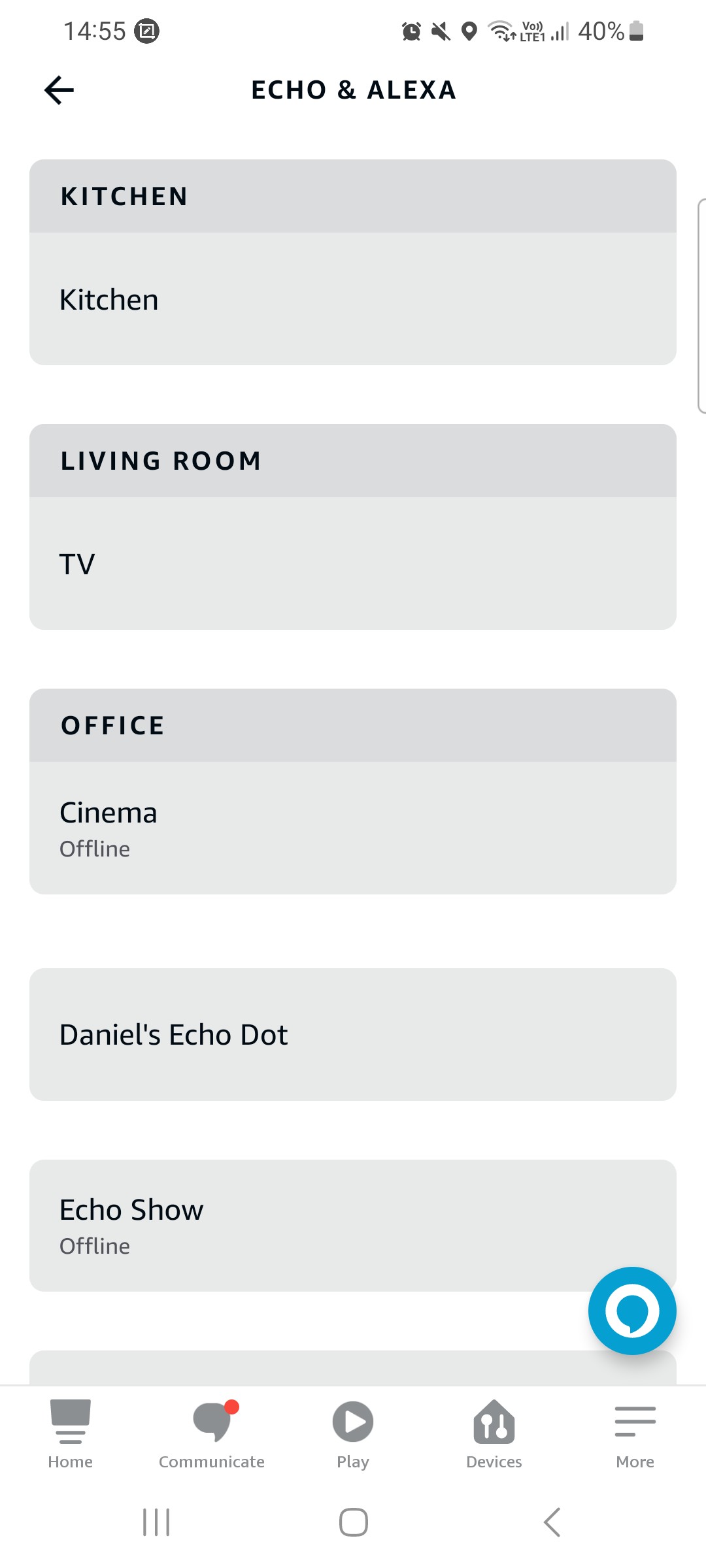Switch to the Devices tab
This screenshot has width=706, height=1568.
pyautogui.click(x=494, y=1434)
